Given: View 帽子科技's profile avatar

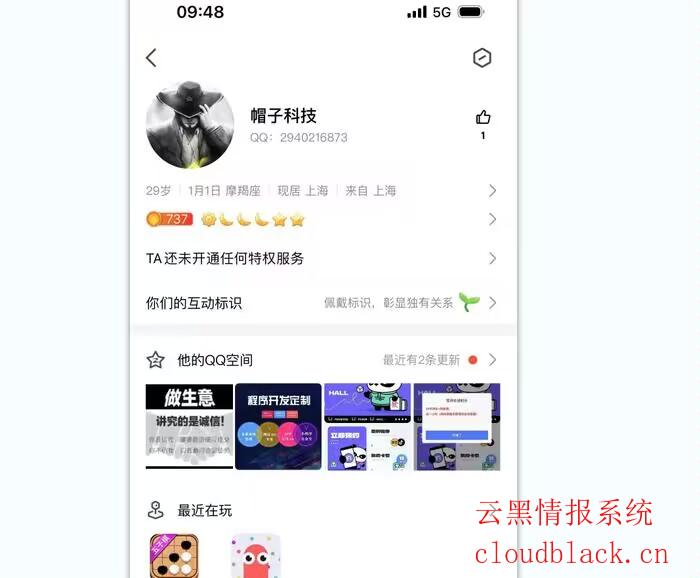Looking at the screenshot, I should pyautogui.click(x=190, y=125).
